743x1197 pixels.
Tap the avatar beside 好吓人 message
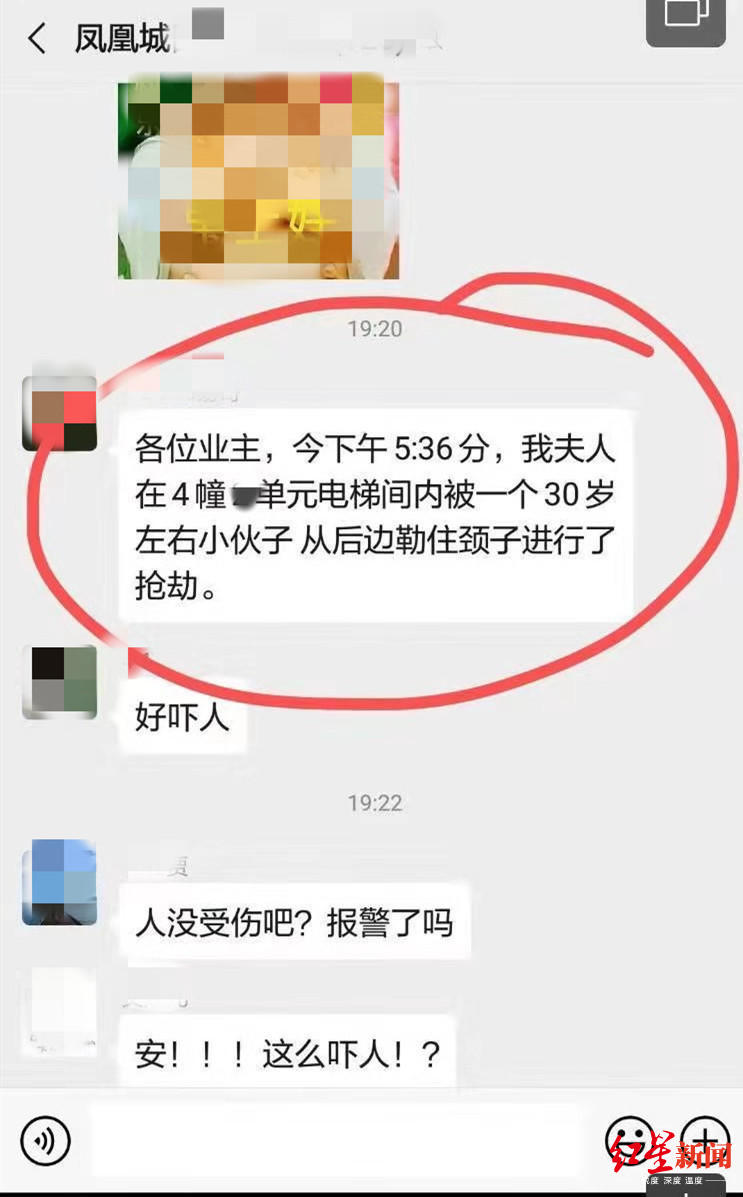click(59, 684)
